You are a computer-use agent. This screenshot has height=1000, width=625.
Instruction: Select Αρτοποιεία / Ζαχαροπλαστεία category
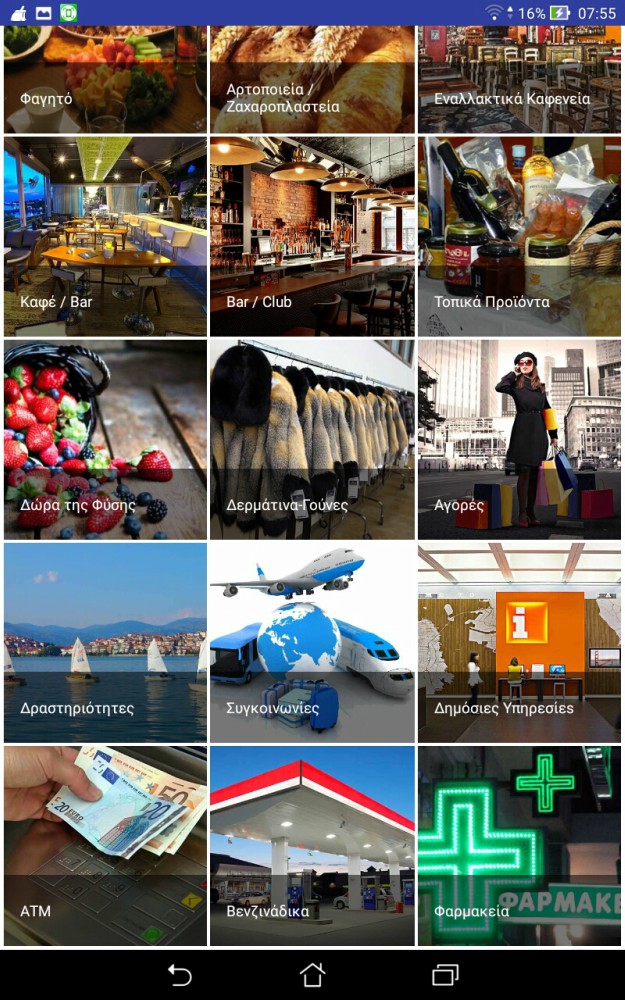pyautogui.click(x=312, y=80)
